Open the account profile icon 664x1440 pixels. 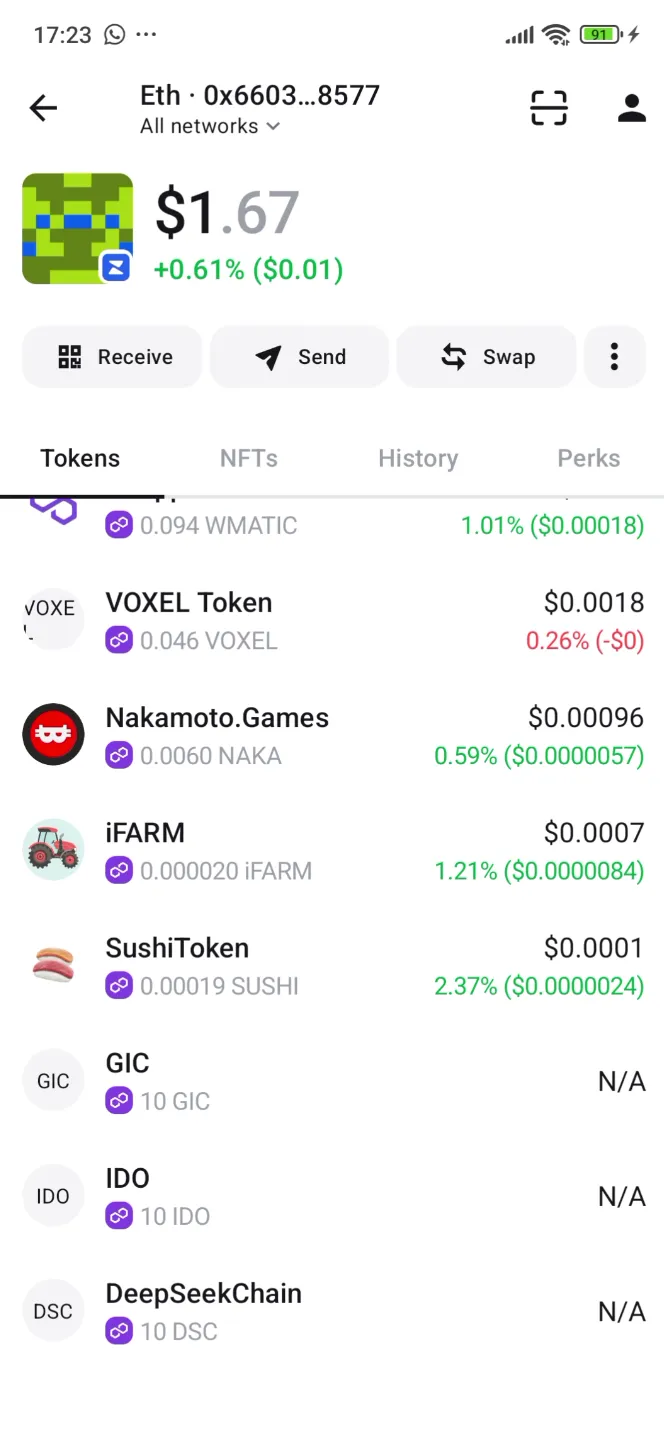pyautogui.click(x=631, y=108)
